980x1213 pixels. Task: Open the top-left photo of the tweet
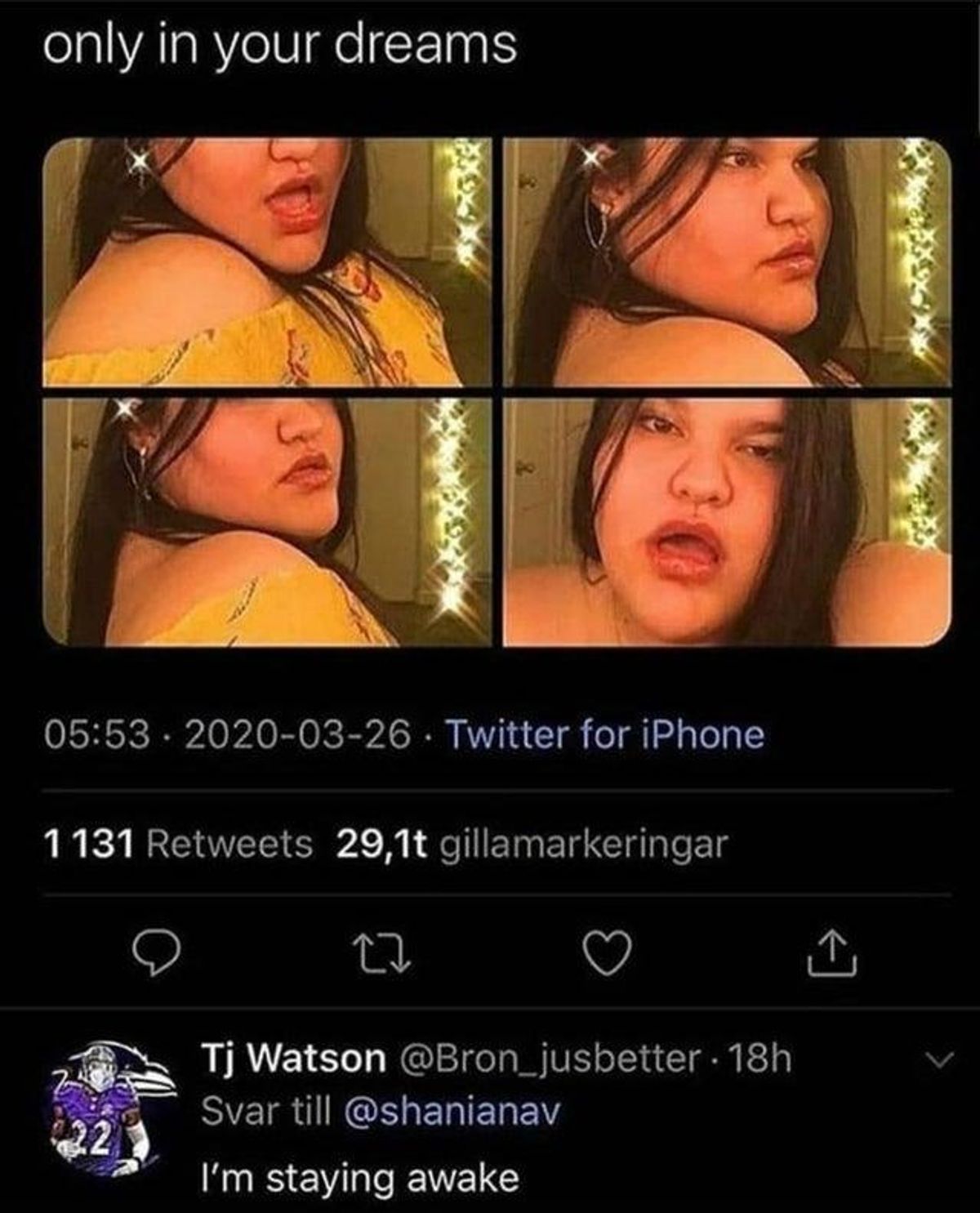(x=267, y=262)
